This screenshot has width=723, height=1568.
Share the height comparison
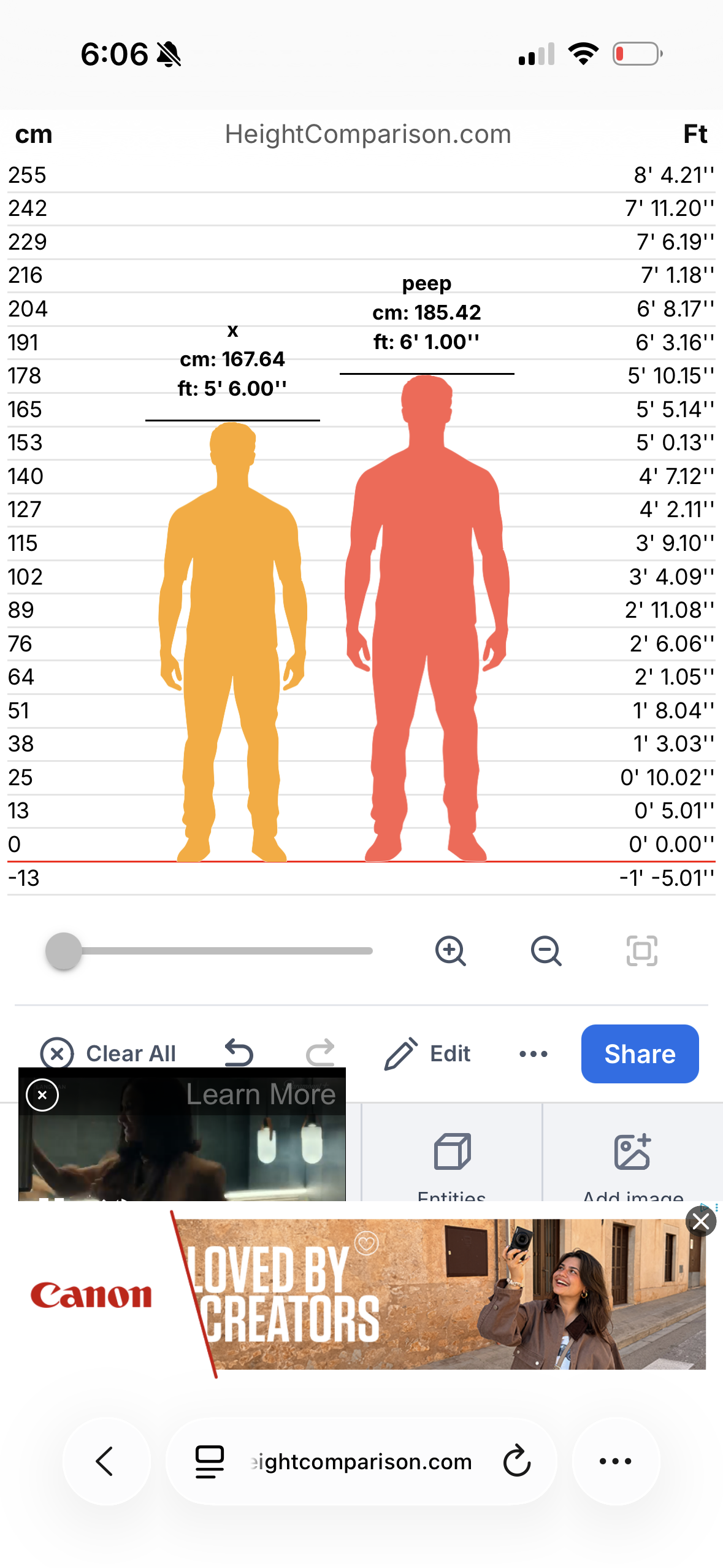640,1054
